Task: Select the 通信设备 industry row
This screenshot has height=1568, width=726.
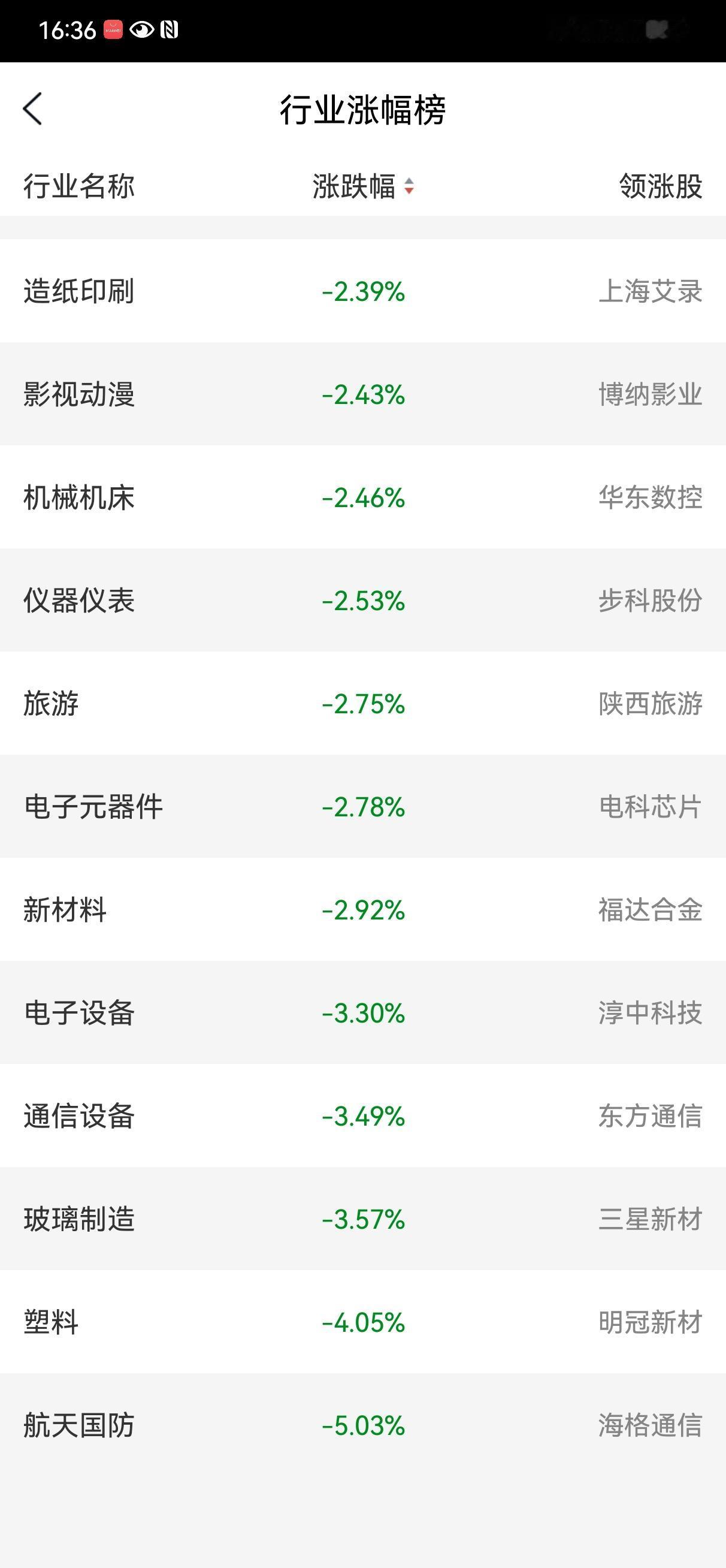Action: coord(80,1116)
